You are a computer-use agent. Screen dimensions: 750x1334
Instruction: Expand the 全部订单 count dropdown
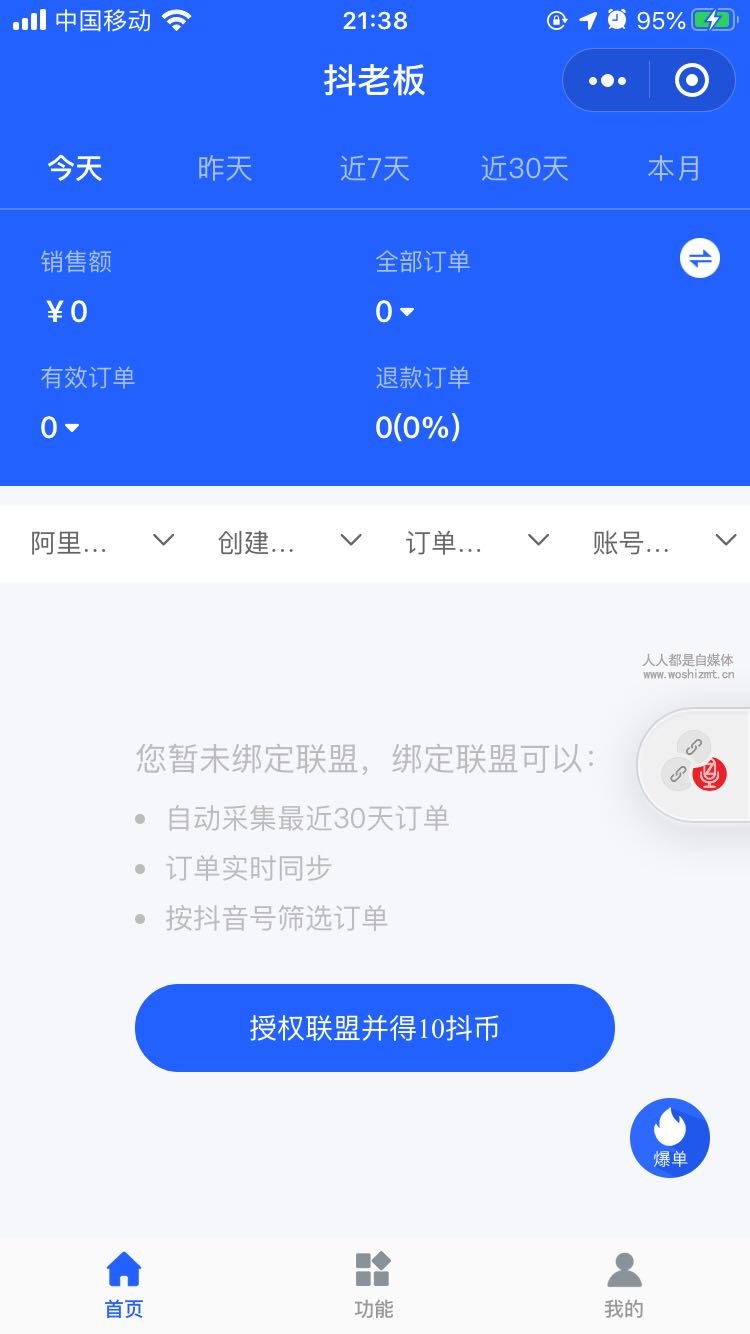point(395,312)
